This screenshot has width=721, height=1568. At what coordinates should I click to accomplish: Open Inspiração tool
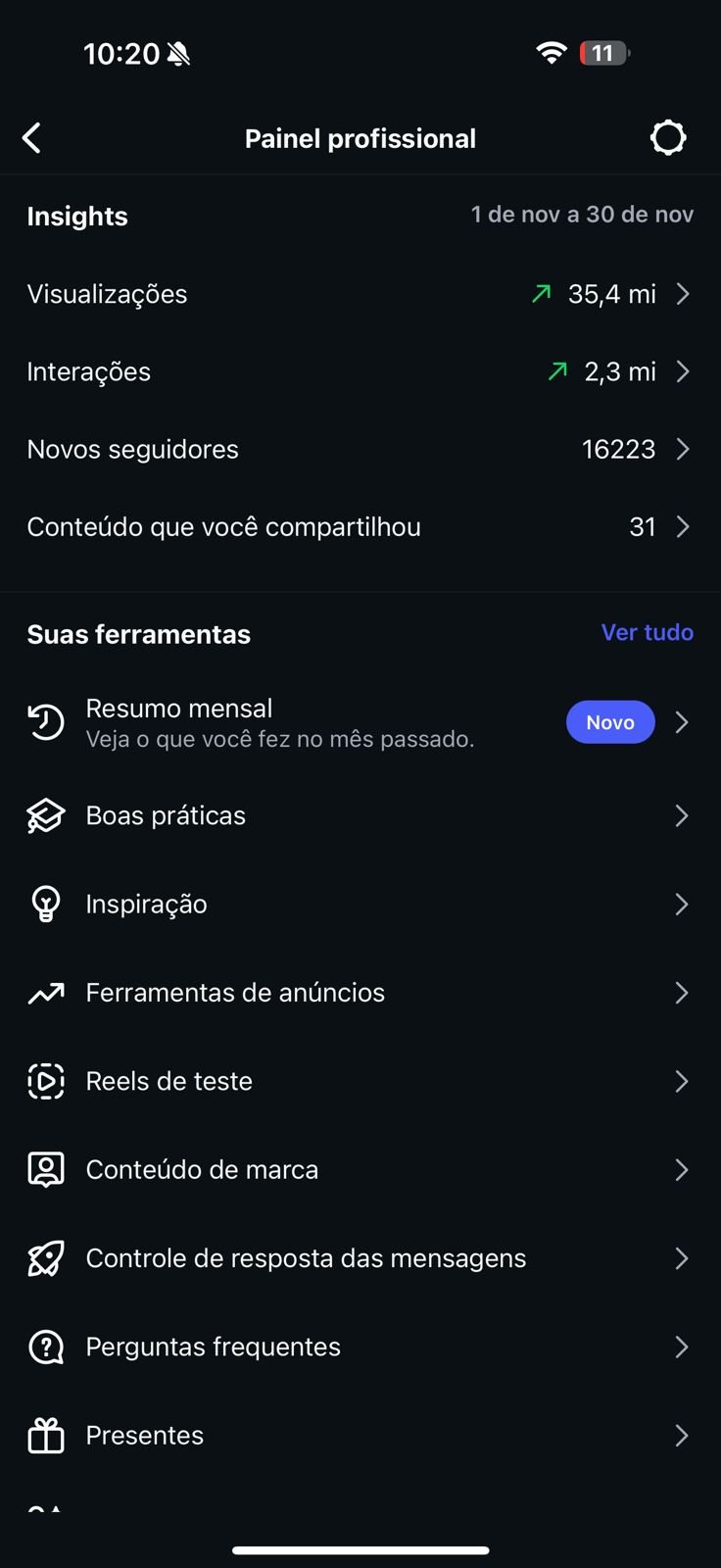(x=360, y=904)
